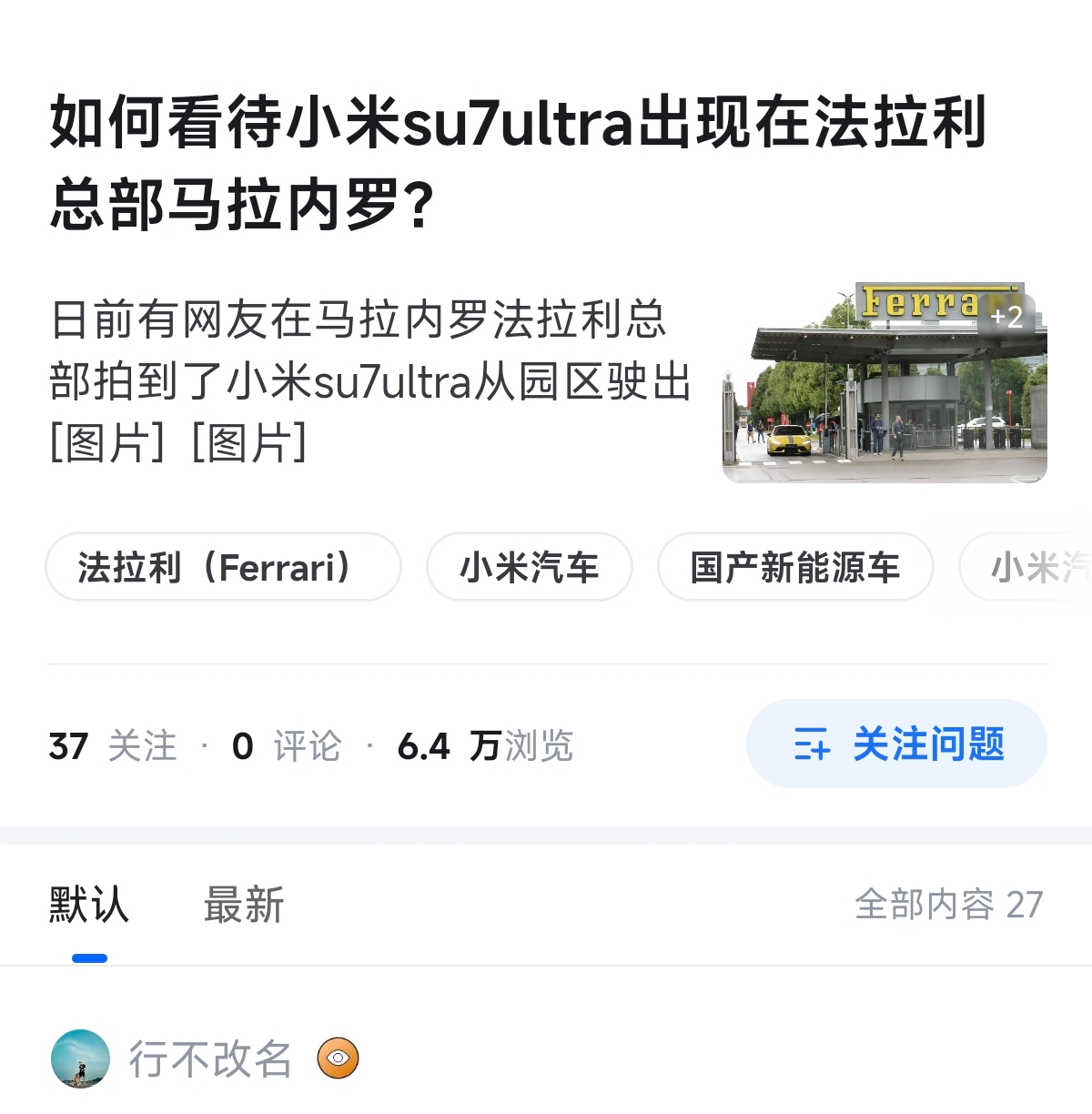Open the Ferrari gate photo thumbnail

coord(885,382)
